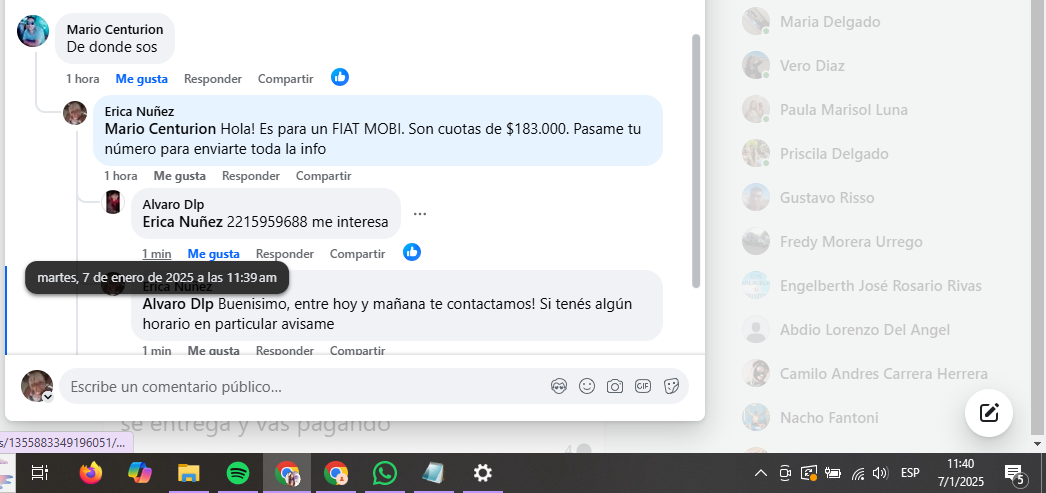Add a sticker to the comment
Viewport: 1046px width, 493px height.
[671, 386]
